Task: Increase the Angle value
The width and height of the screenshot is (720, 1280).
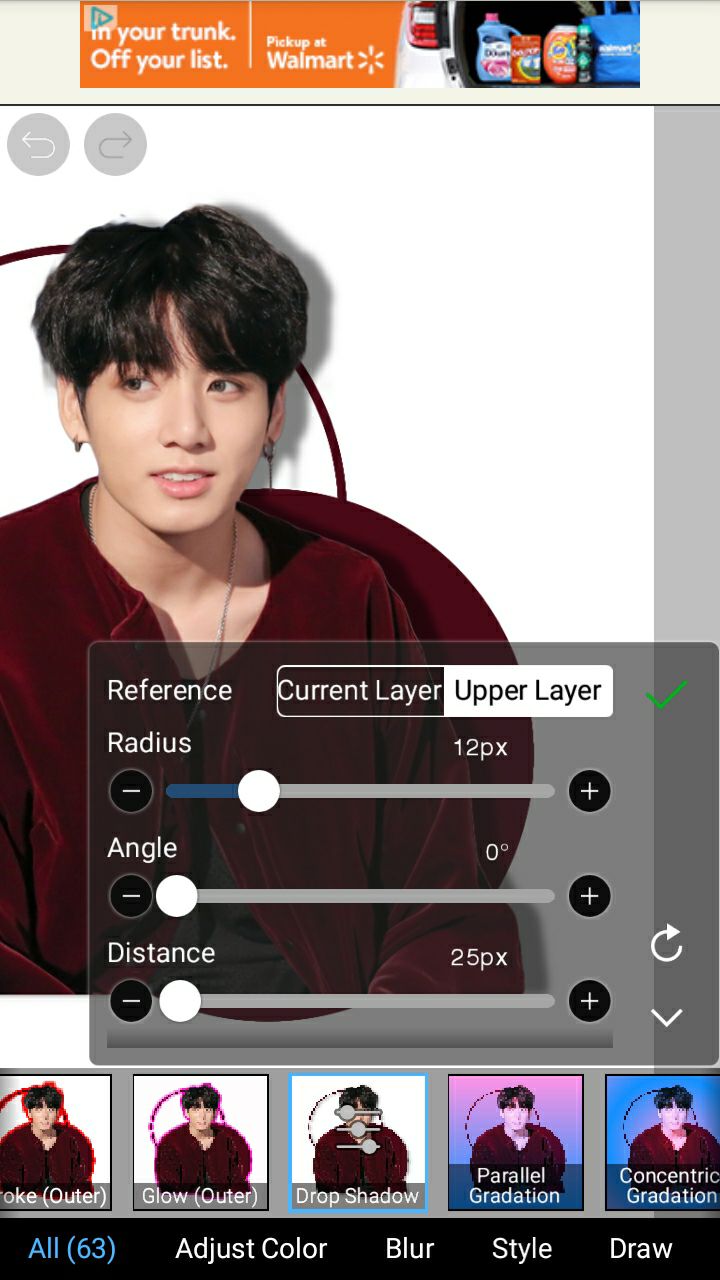Action: (589, 897)
